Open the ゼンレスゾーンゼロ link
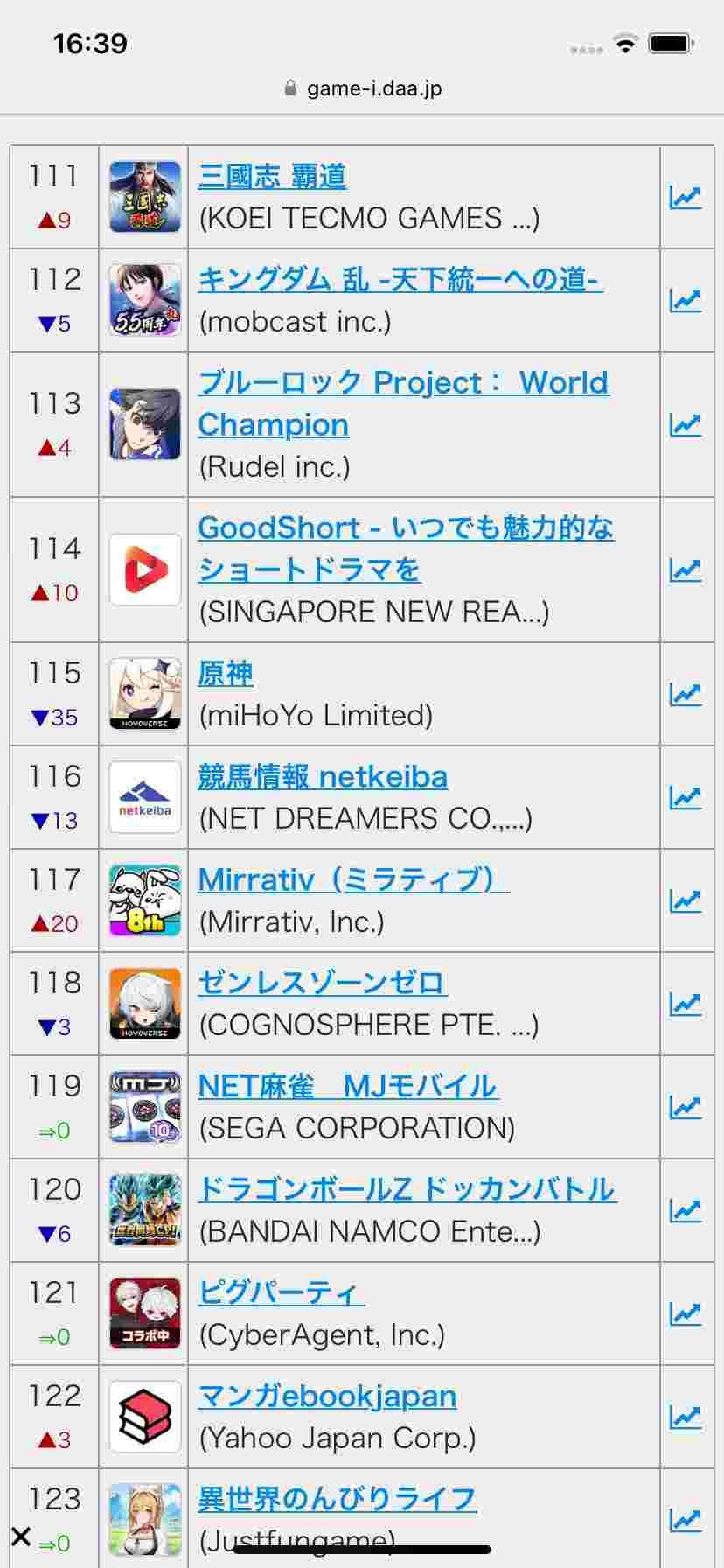The height and width of the screenshot is (1568, 724). 323,983
